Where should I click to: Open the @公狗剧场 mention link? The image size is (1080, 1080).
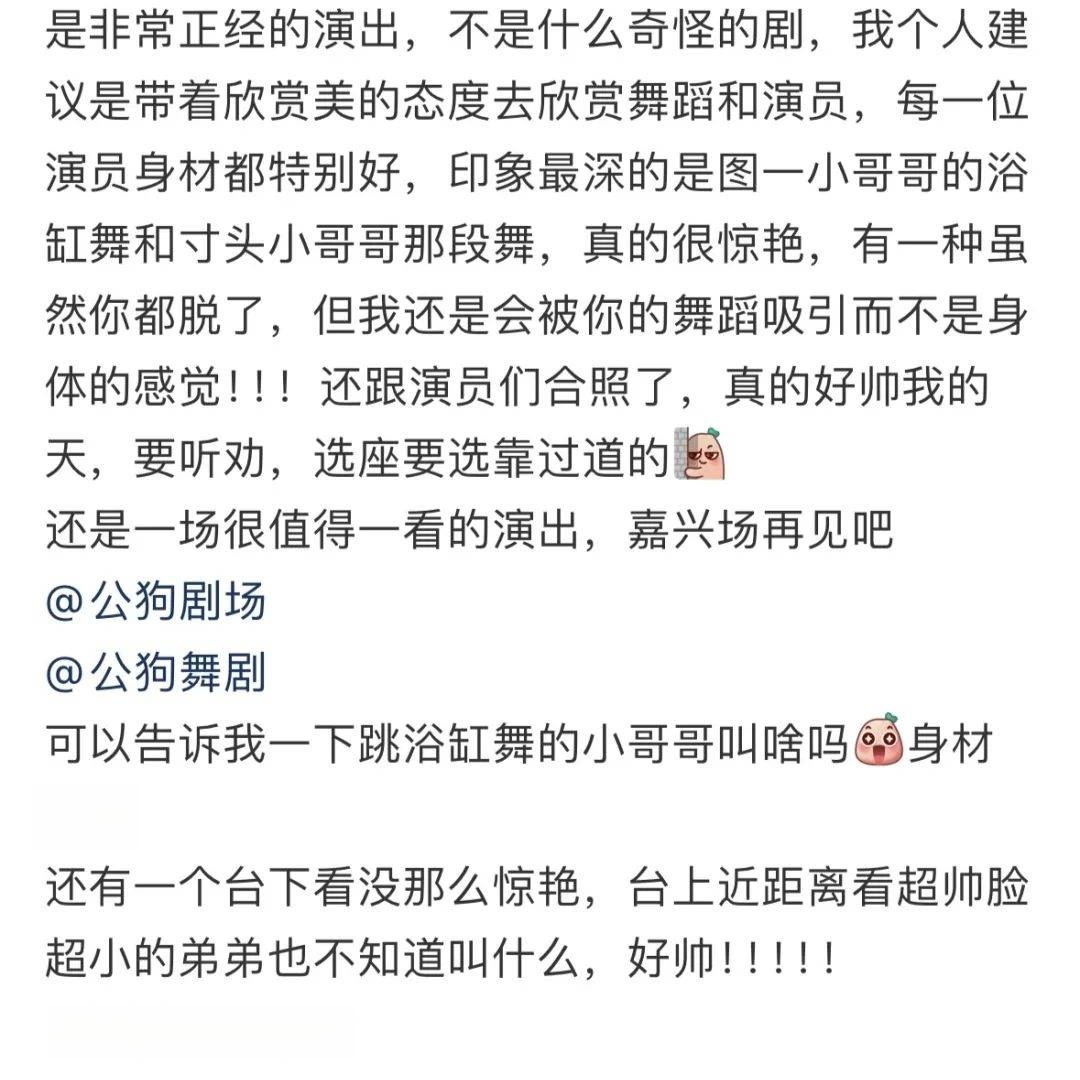156,602
